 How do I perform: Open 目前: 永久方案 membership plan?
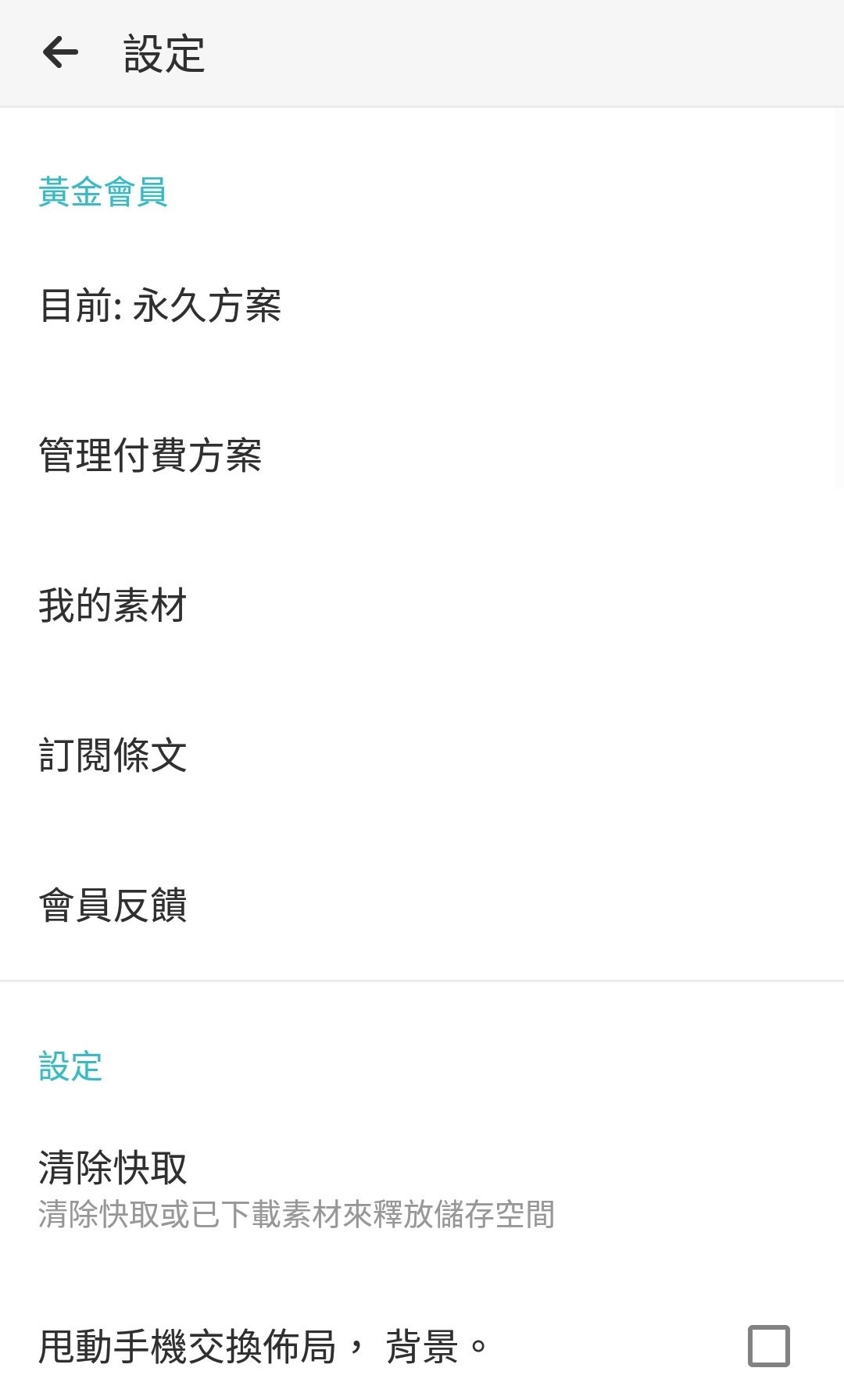[x=422, y=305]
